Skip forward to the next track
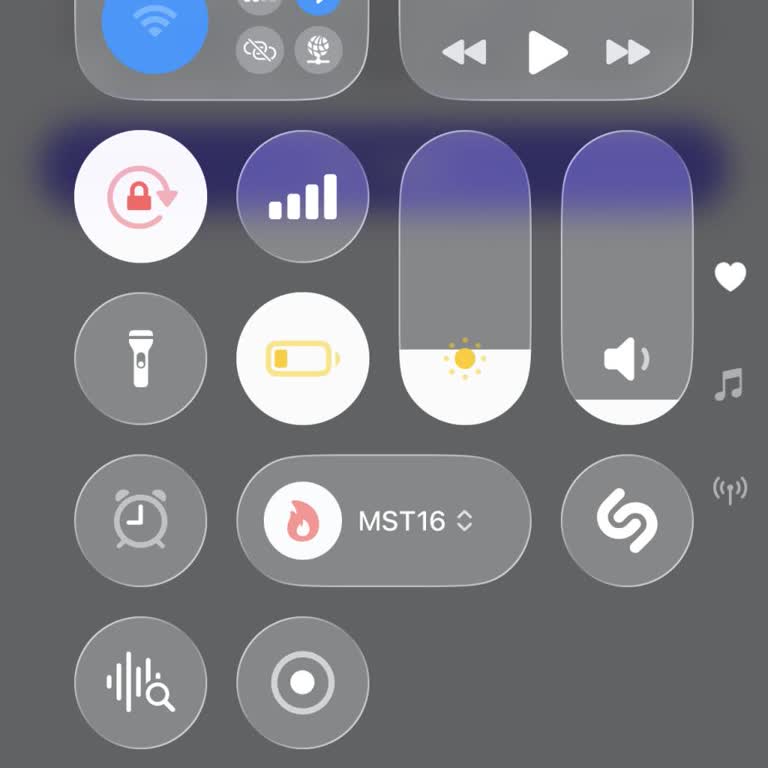Screen dimensions: 768x768 click(627, 52)
